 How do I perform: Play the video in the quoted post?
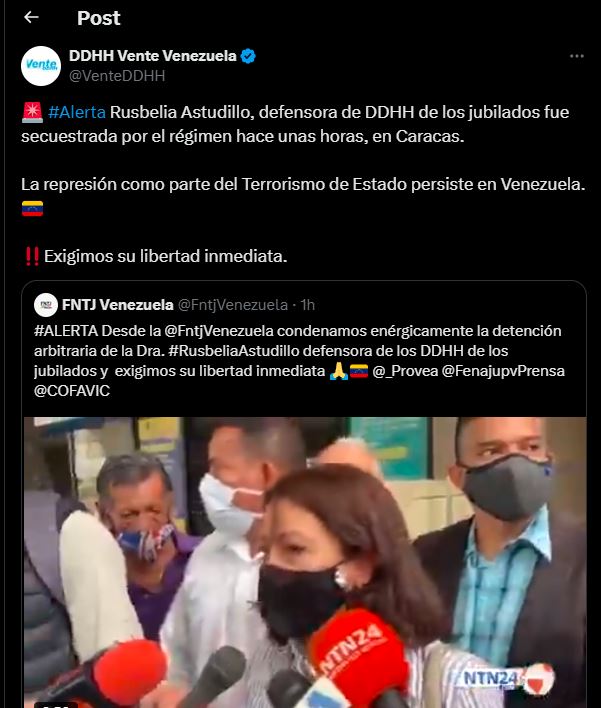click(x=305, y=560)
